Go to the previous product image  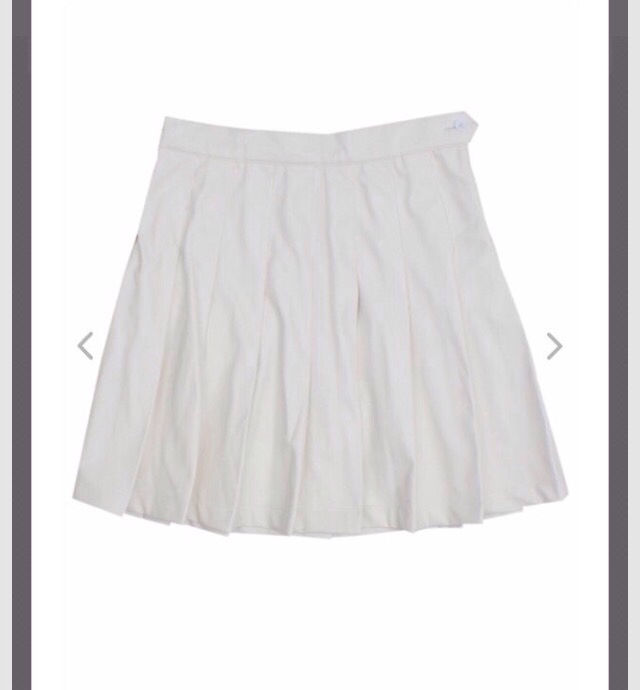coord(86,346)
